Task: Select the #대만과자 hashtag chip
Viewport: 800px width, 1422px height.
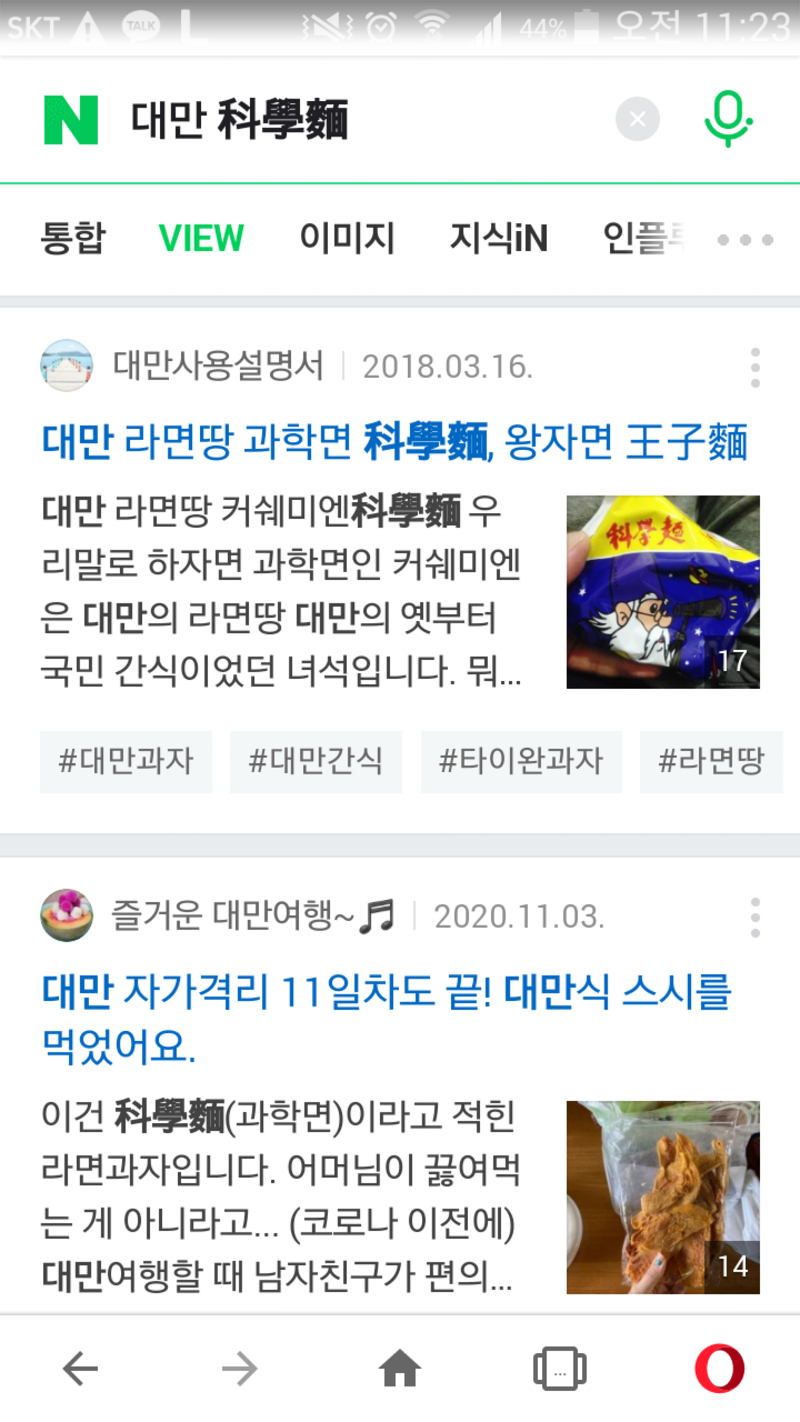Action: 126,761
